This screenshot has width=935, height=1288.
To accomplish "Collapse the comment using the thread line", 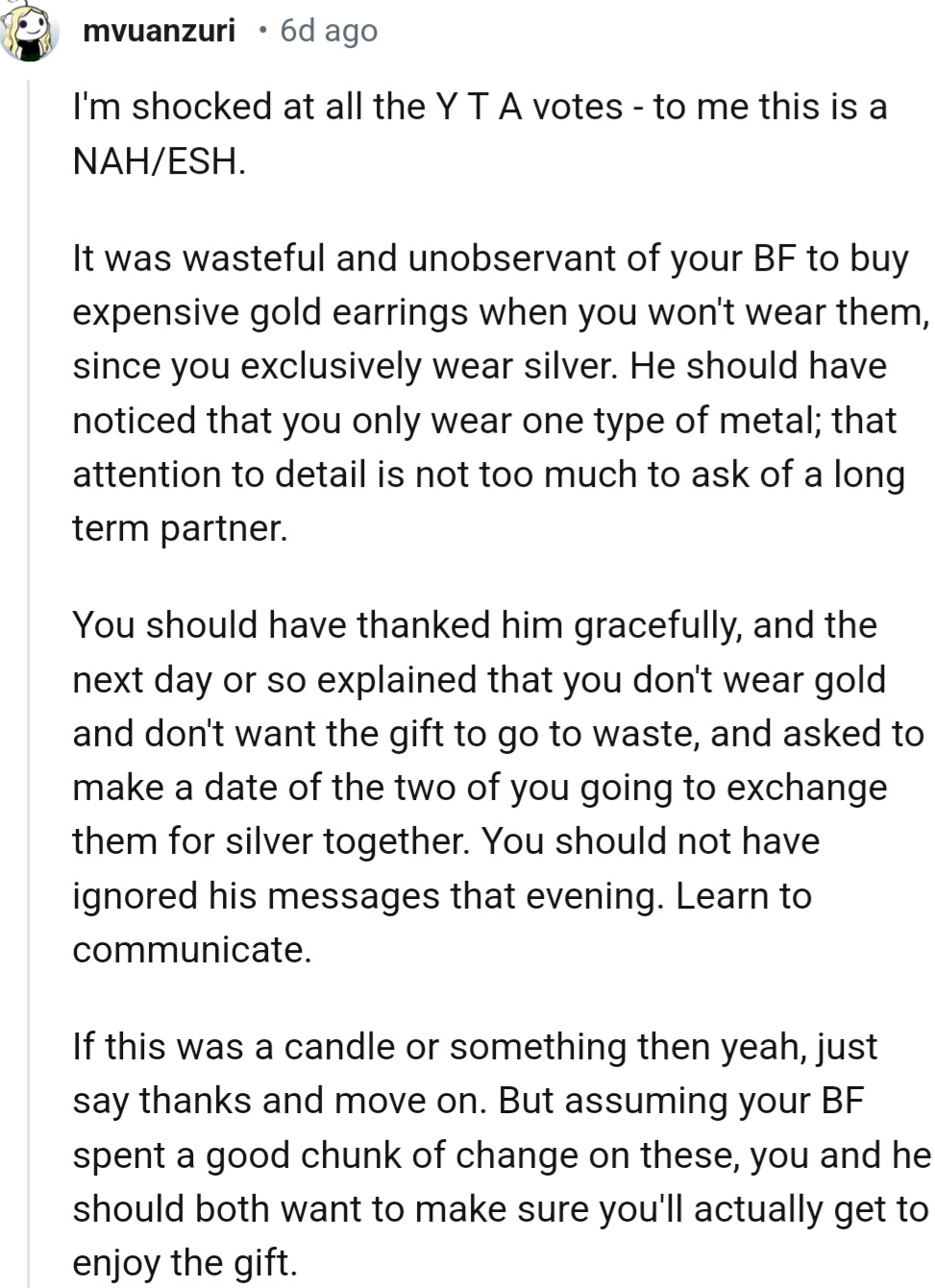I will (29, 672).
